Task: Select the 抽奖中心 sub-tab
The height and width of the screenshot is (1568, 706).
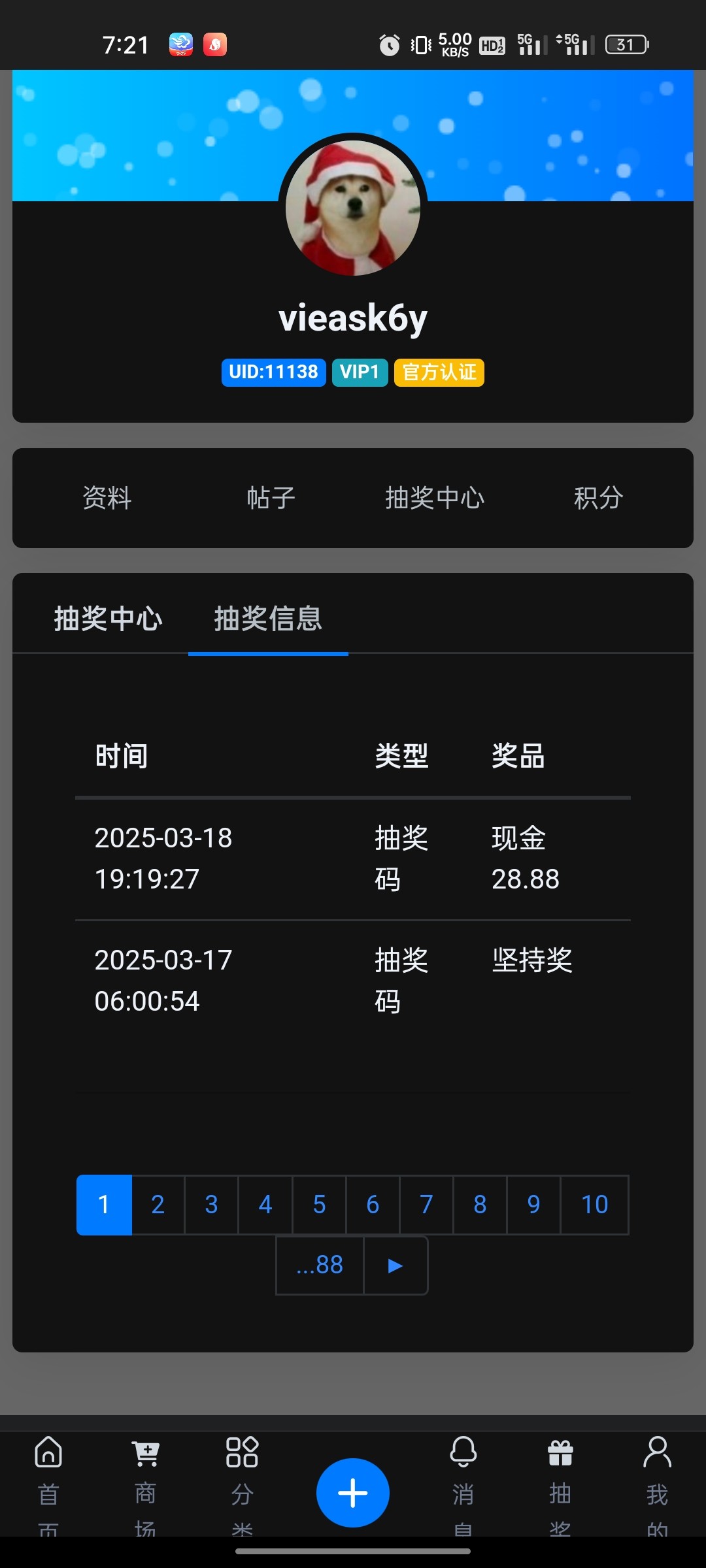Action: (x=109, y=618)
